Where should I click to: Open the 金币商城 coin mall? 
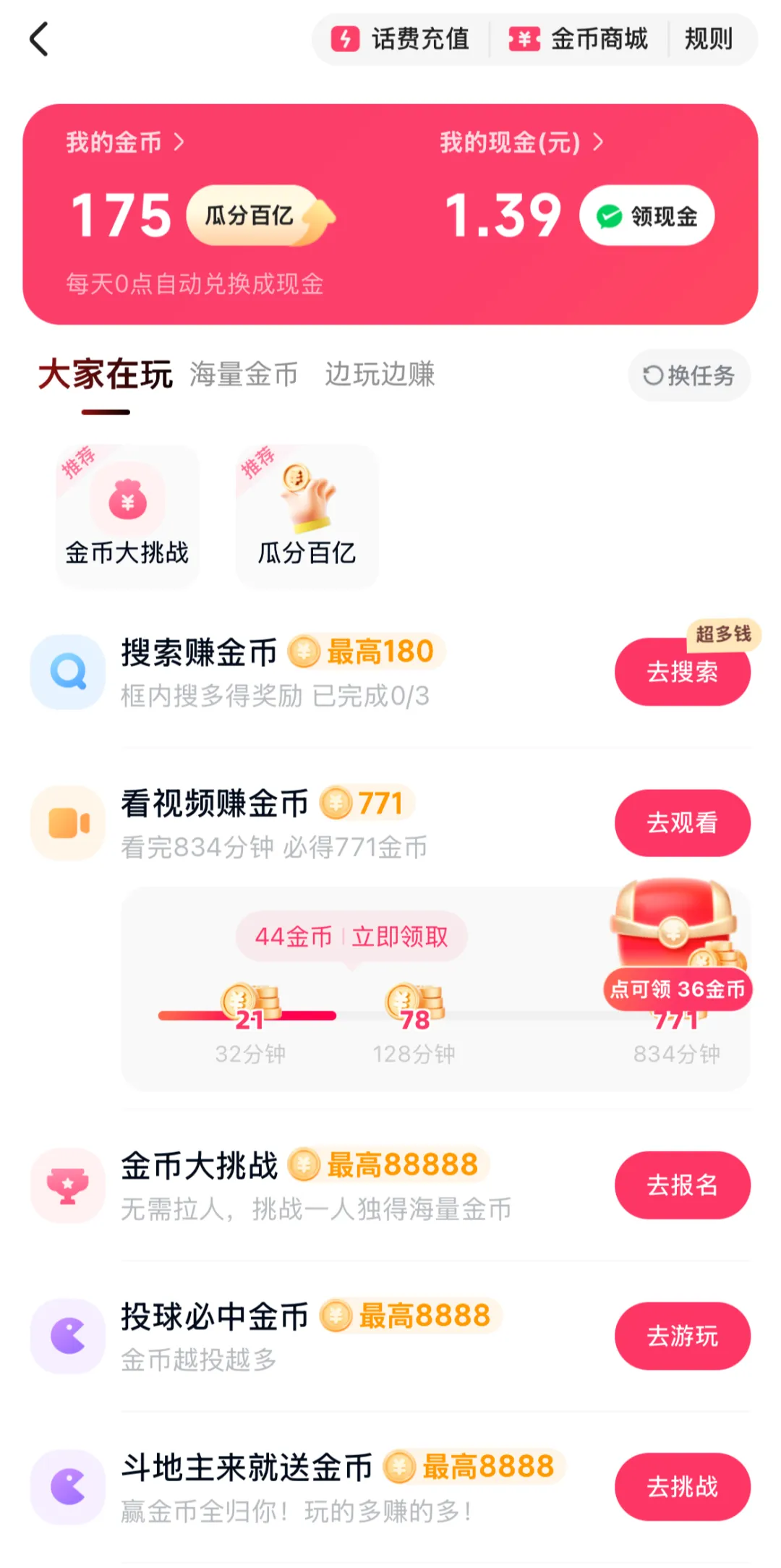pos(579,39)
